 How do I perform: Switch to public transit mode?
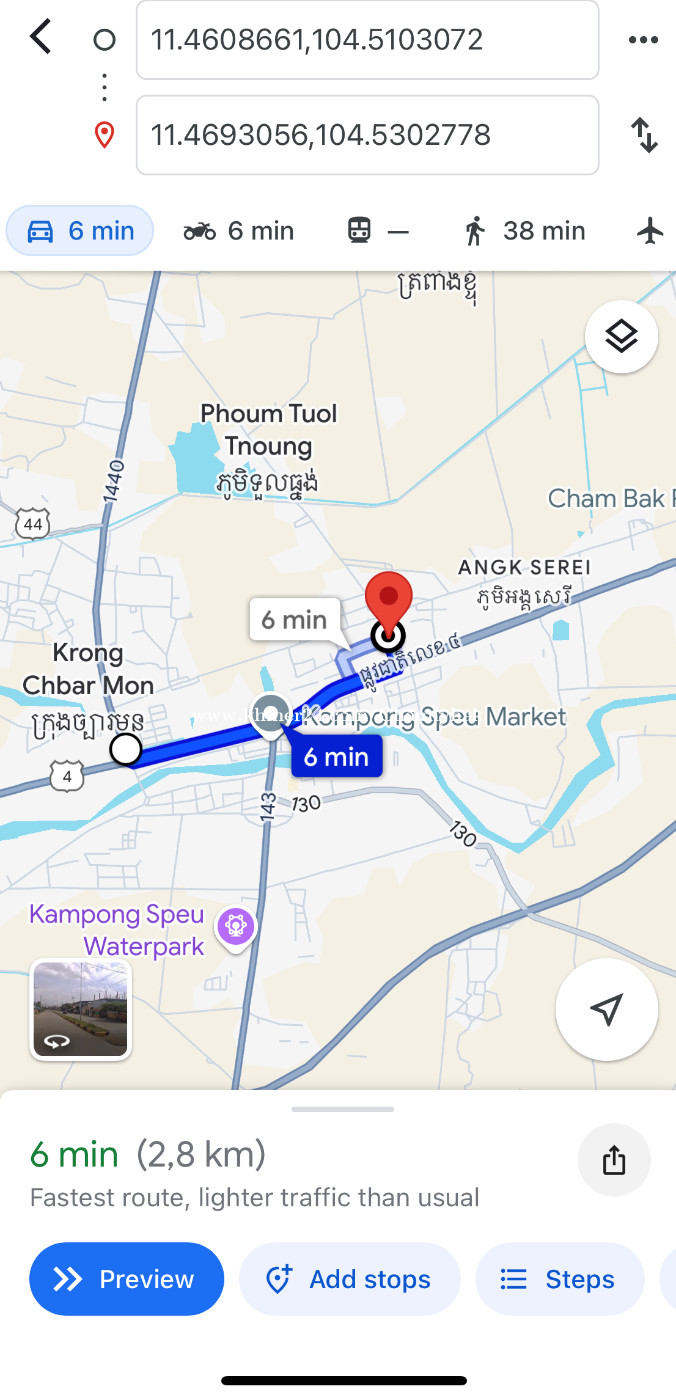(378, 231)
